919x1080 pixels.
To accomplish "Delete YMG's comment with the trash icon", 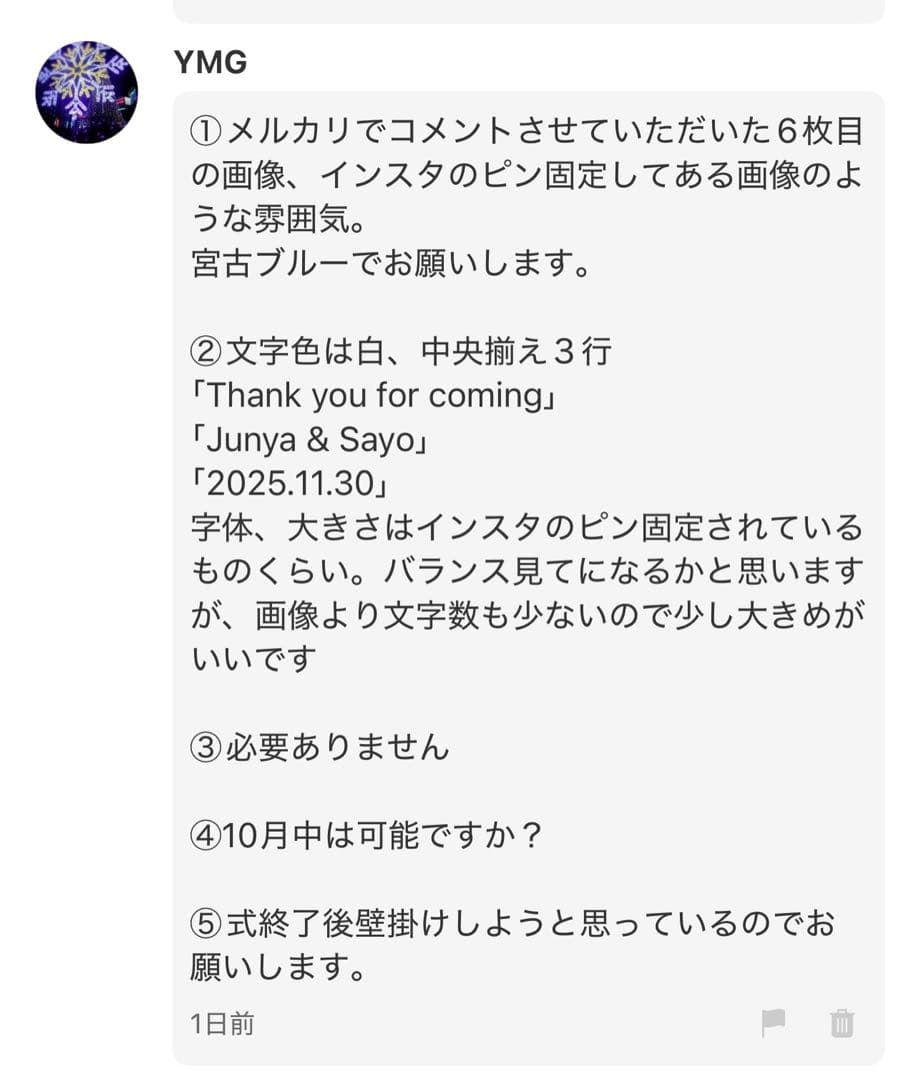I will tap(842, 1023).
